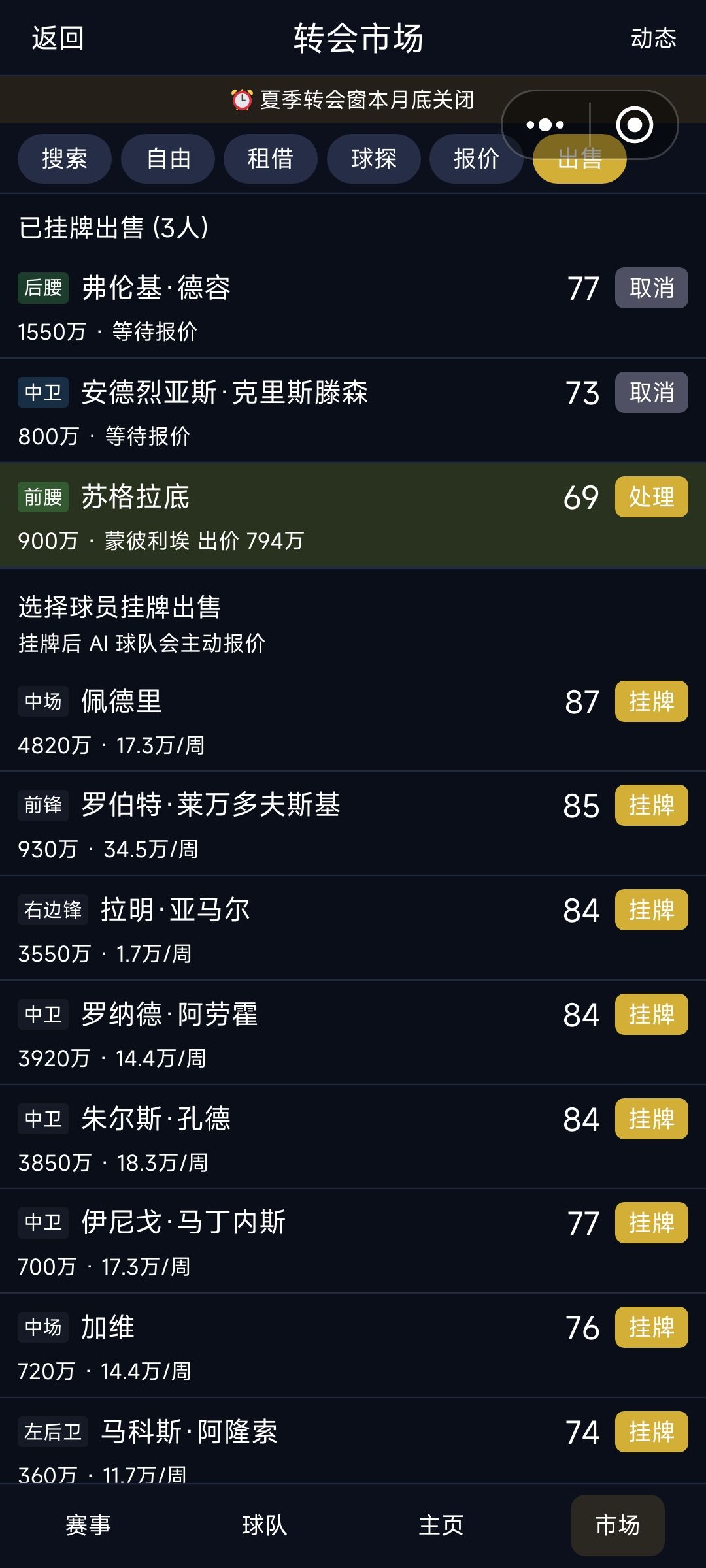Viewport: 706px width, 1568px height.
Task: Open the 球探 tab
Action: pyautogui.click(x=374, y=159)
